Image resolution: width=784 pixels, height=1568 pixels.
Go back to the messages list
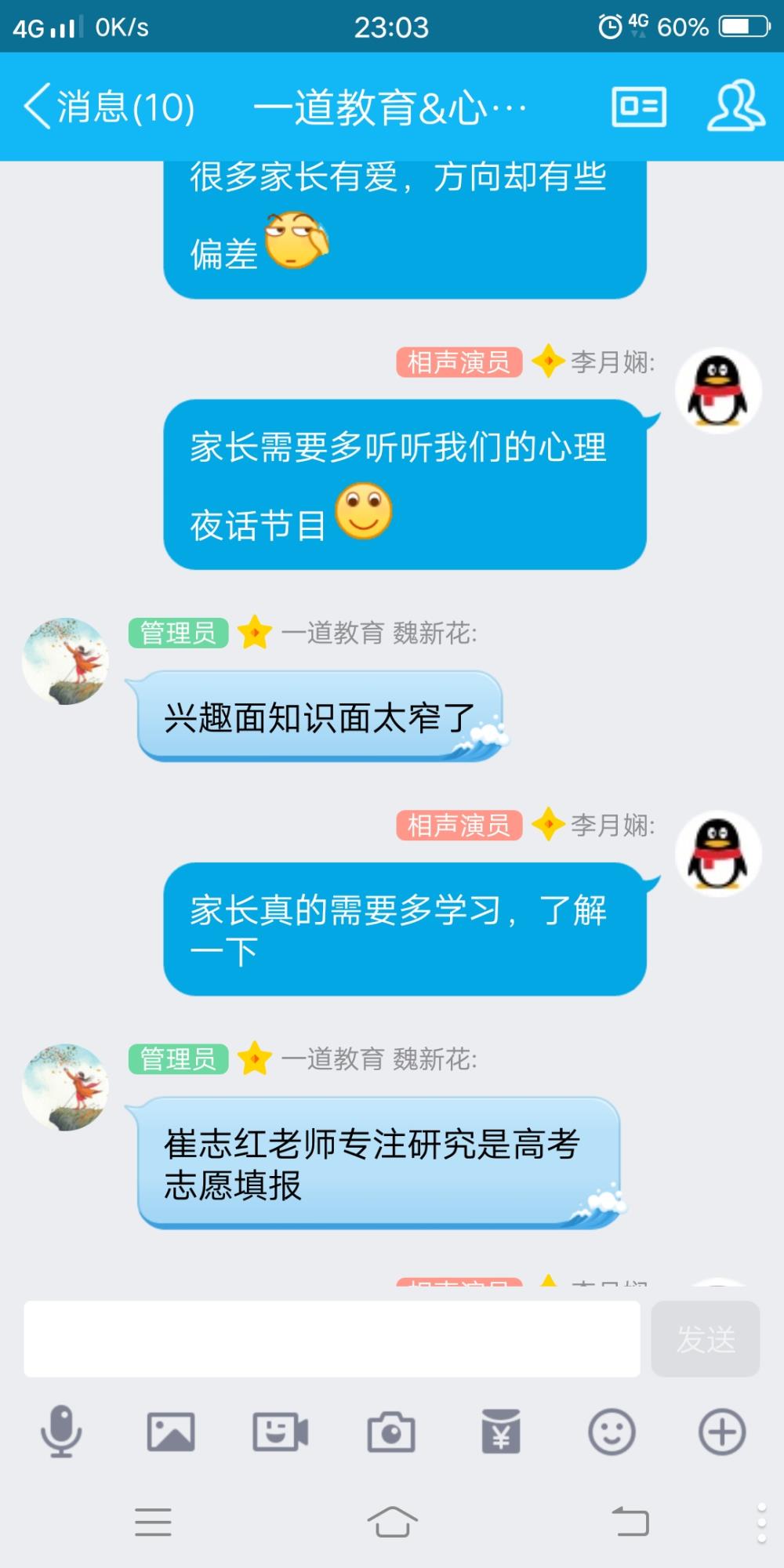click(x=109, y=107)
